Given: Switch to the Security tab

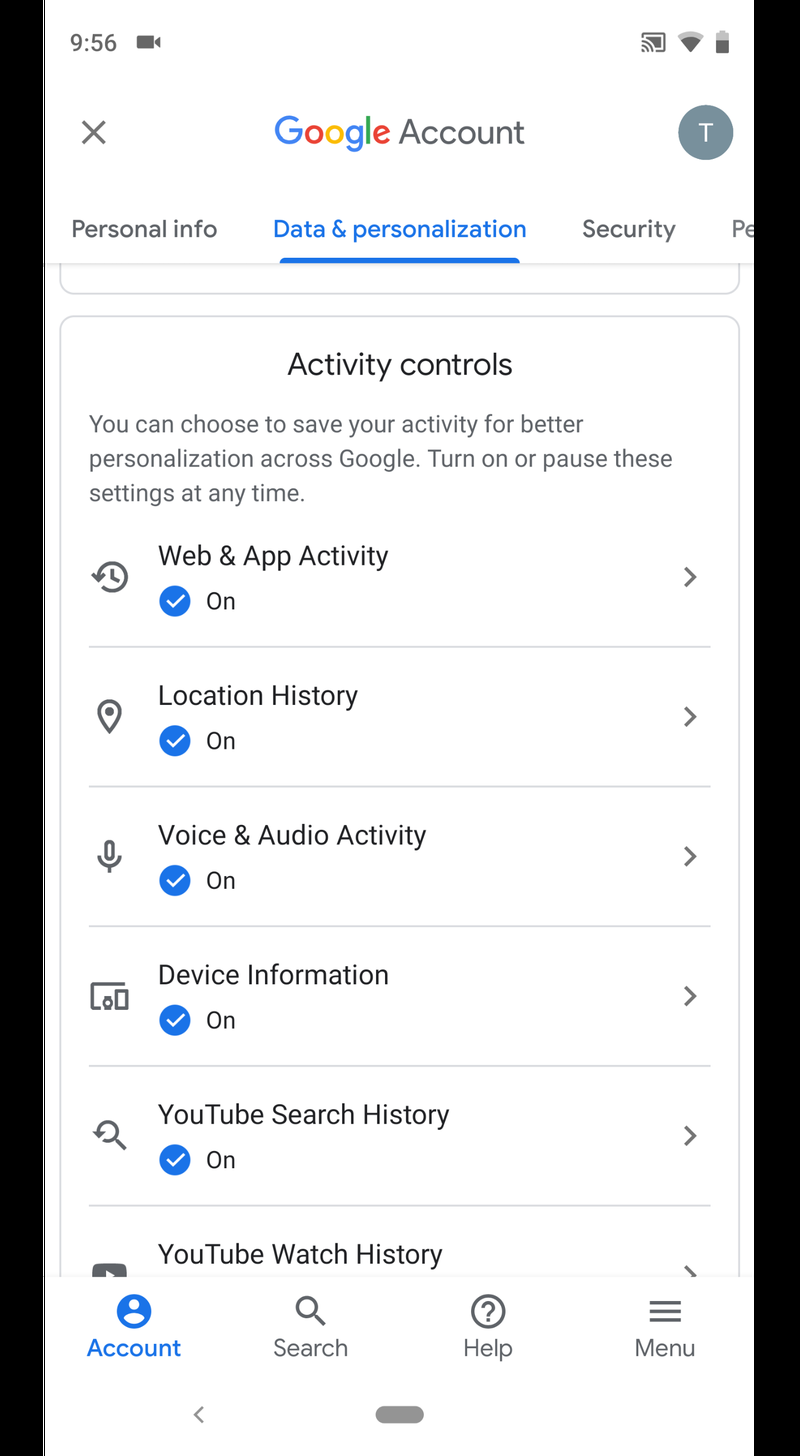Looking at the screenshot, I should tap(628, 229).
